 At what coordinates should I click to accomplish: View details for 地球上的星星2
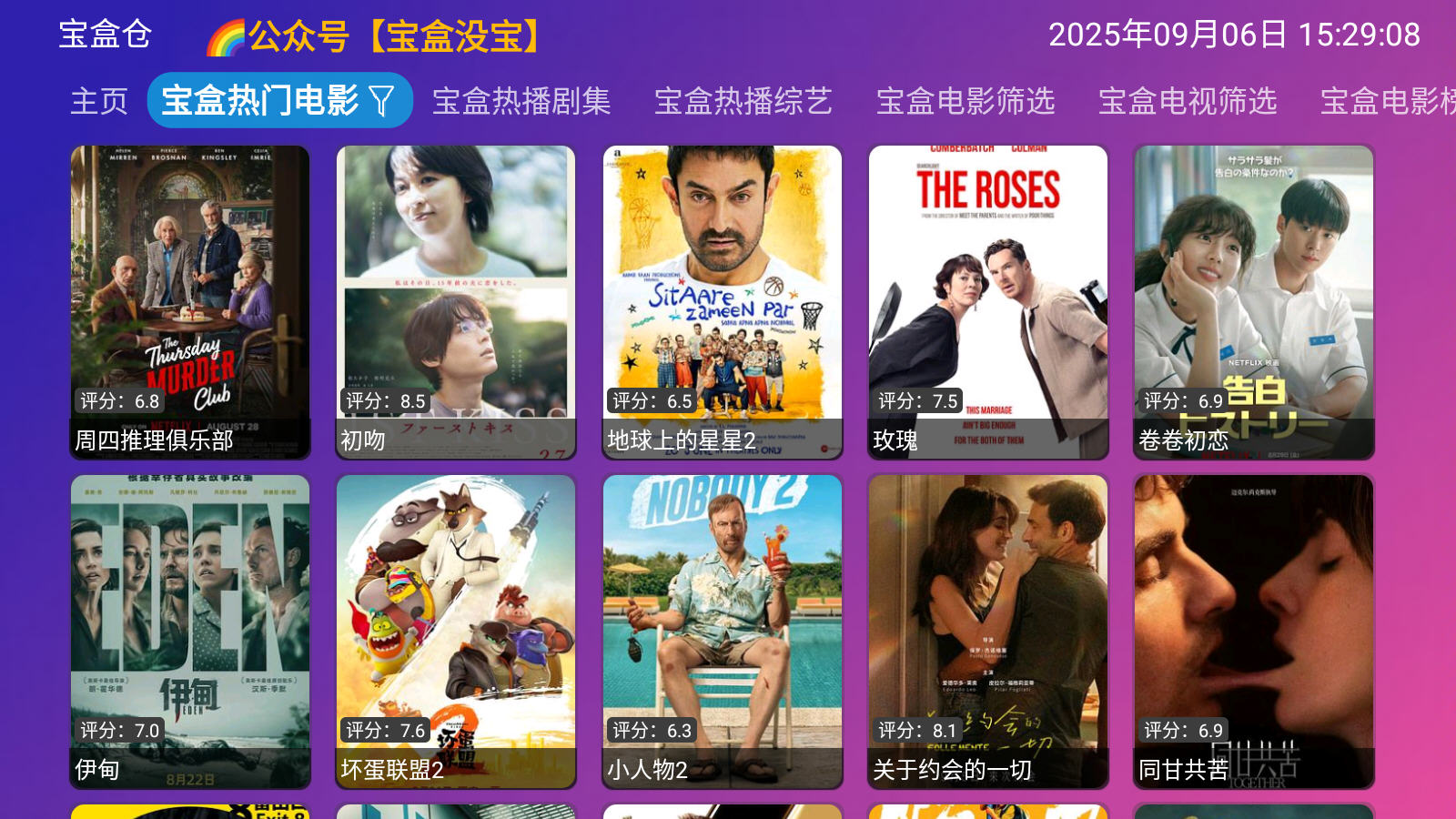[x=723, y=302]
